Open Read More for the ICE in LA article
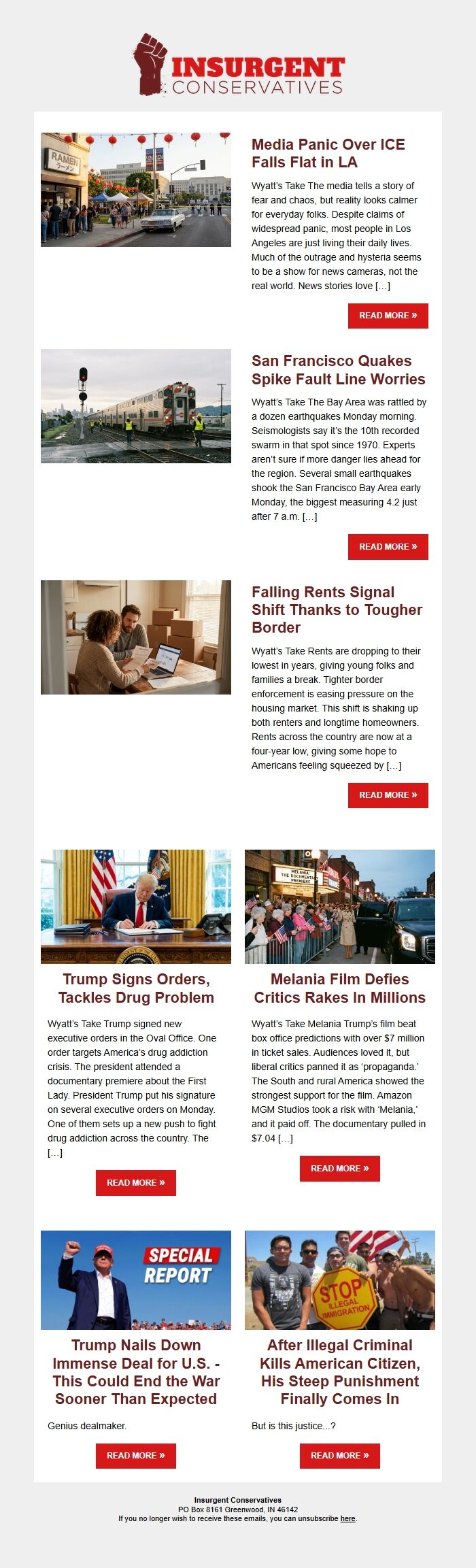Viewport: 476px width, 1568px height. tap(388, 316)
